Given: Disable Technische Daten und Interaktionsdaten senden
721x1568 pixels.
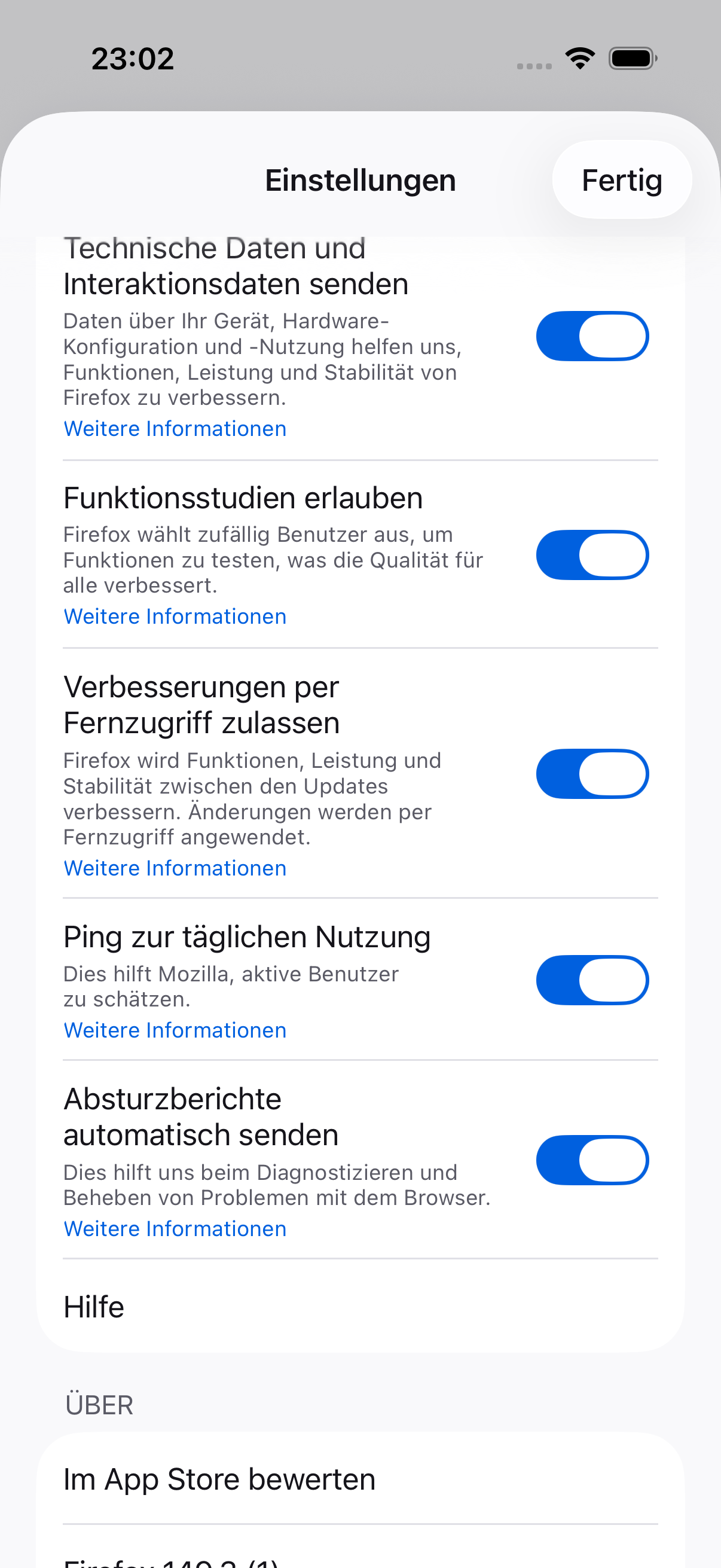Looking at the screenshot, I should pos(592,336).
